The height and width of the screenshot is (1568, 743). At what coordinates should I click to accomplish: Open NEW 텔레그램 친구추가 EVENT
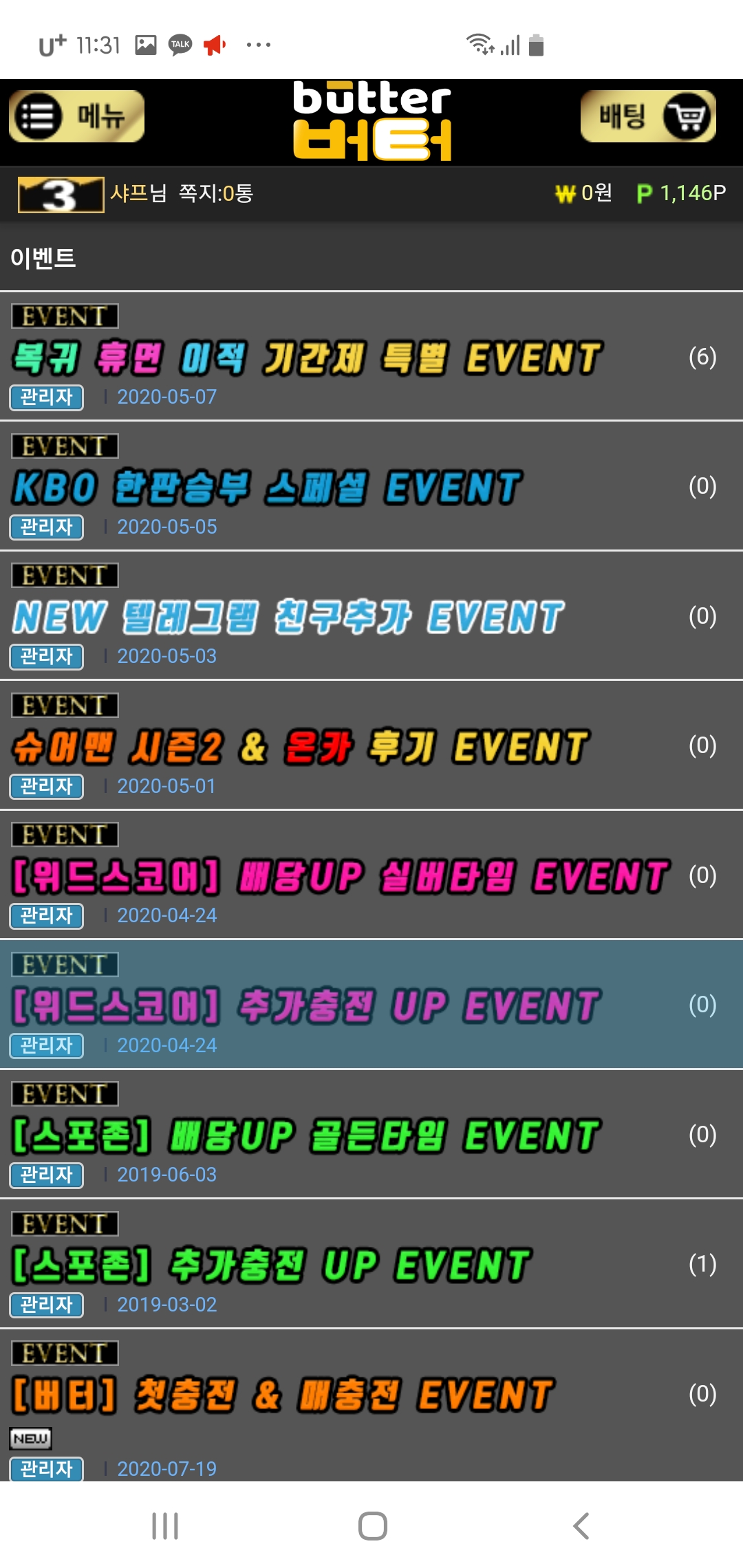point(288,617)
